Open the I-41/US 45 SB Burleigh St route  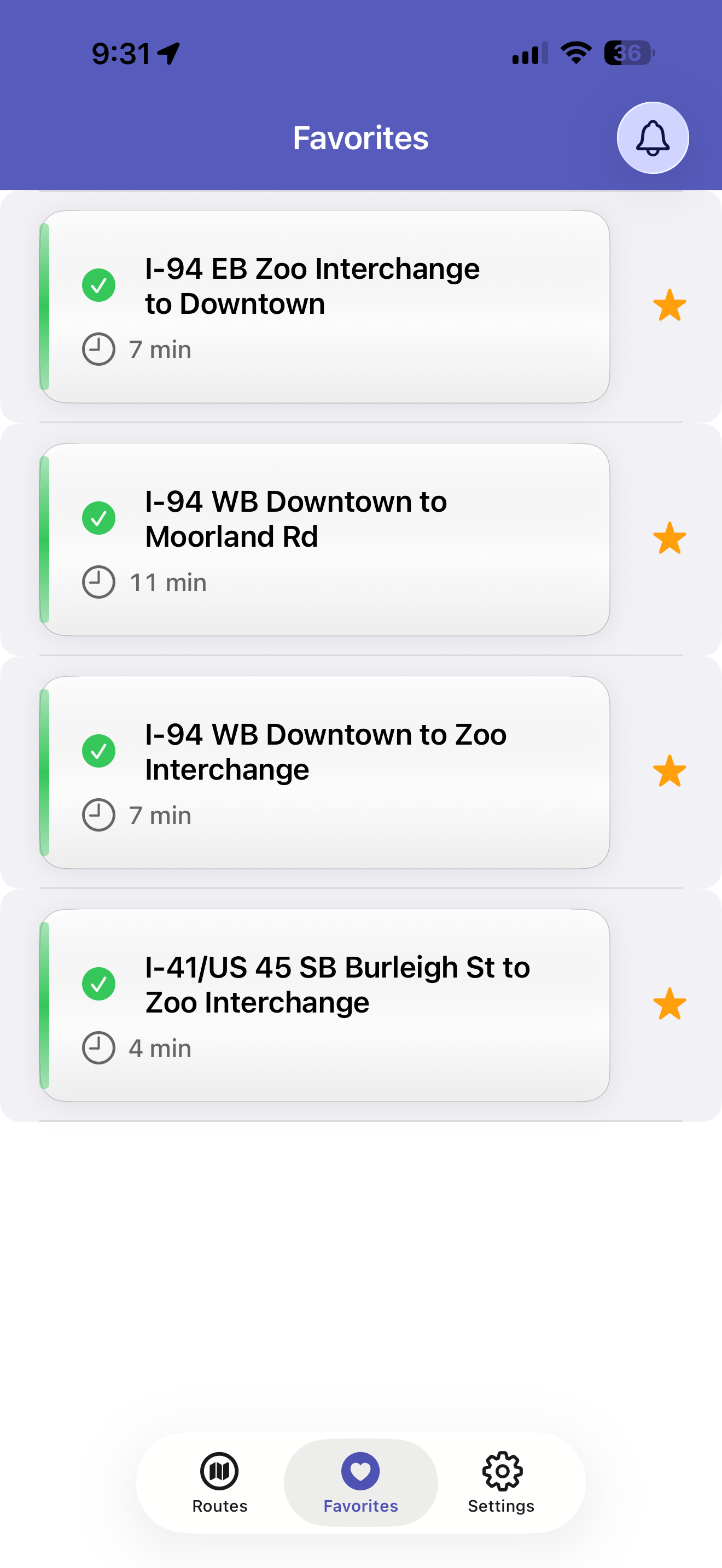point(323,1004)
